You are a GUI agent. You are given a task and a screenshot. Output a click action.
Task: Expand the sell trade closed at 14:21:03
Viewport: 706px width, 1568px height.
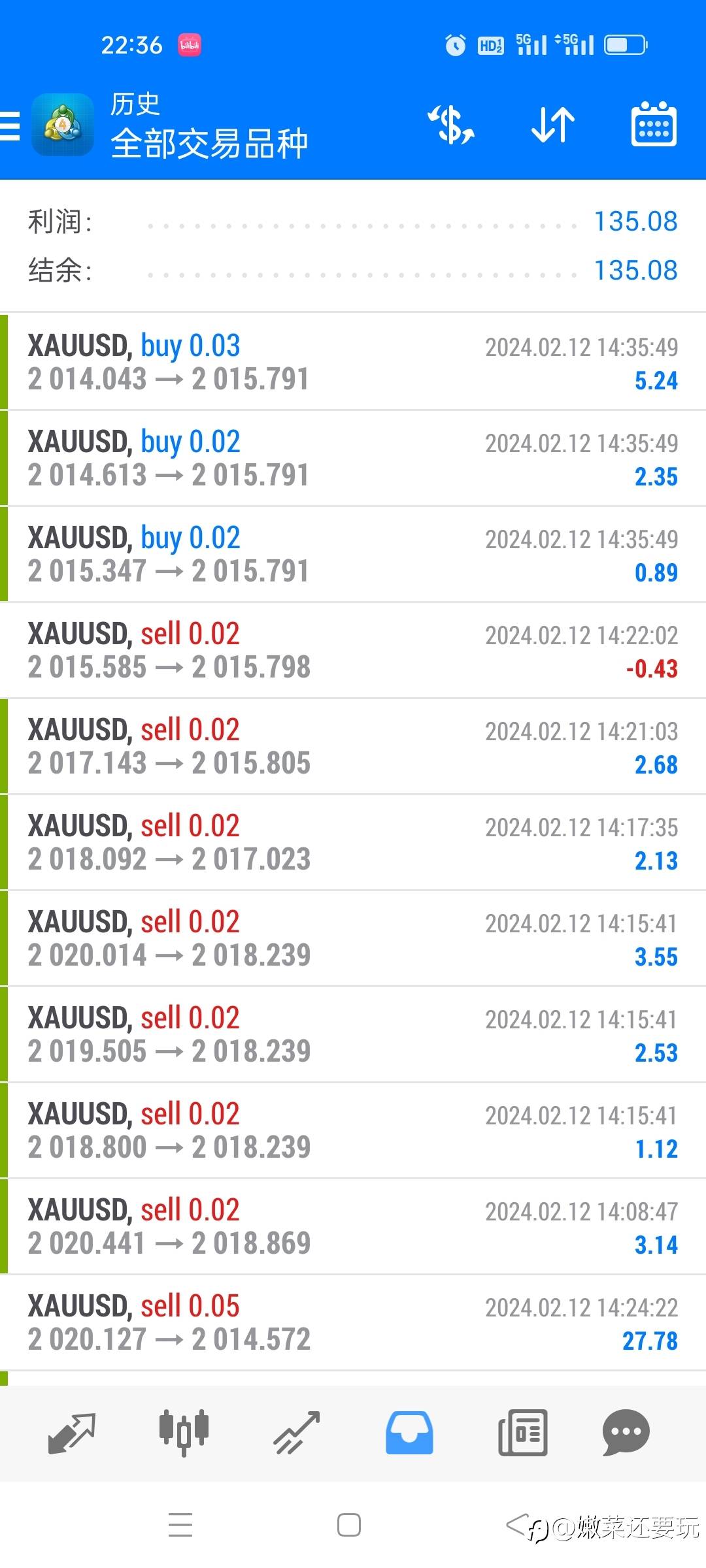(353, 746)
